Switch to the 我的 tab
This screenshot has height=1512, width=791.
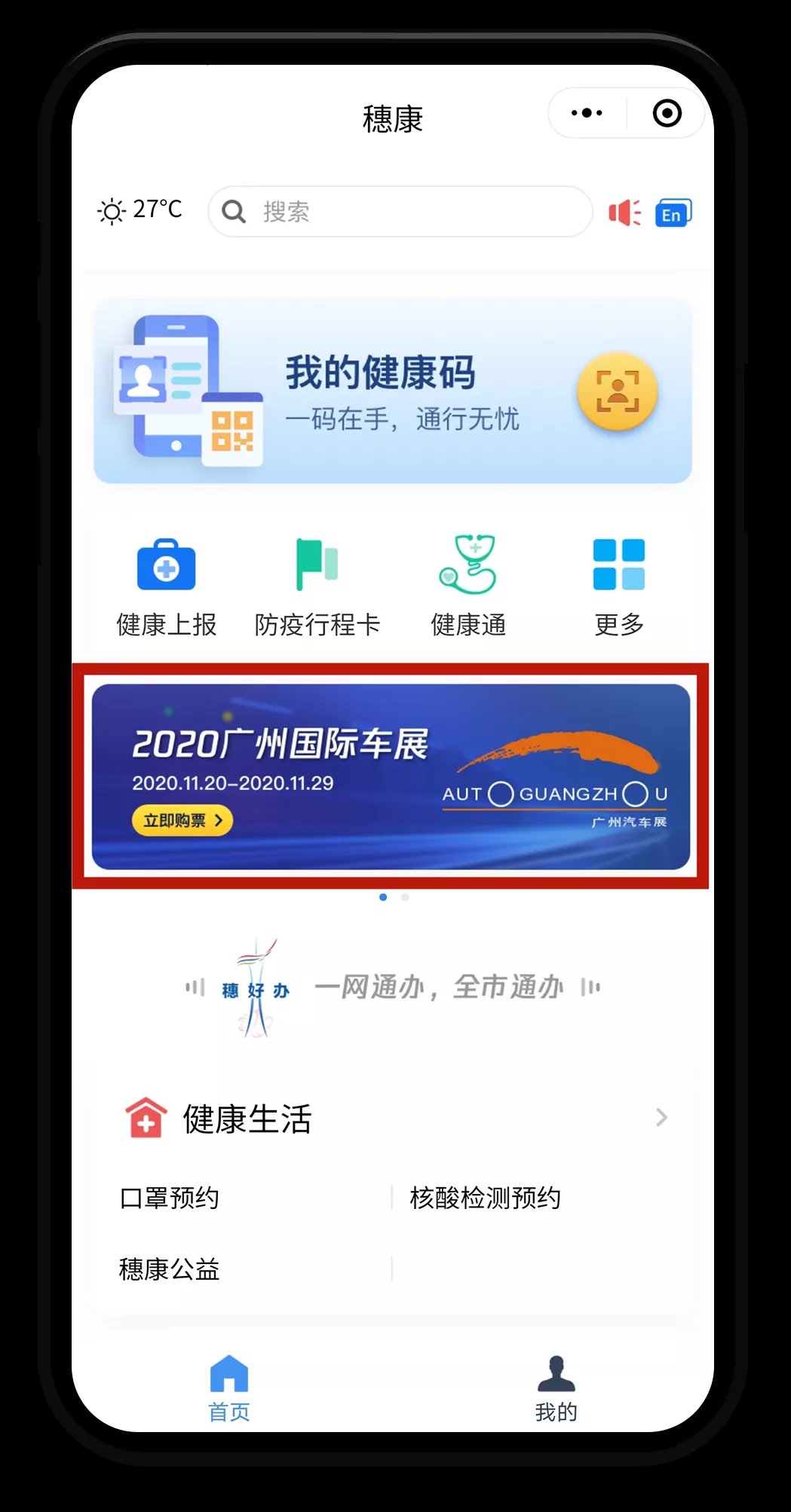tap(556, 1388)
